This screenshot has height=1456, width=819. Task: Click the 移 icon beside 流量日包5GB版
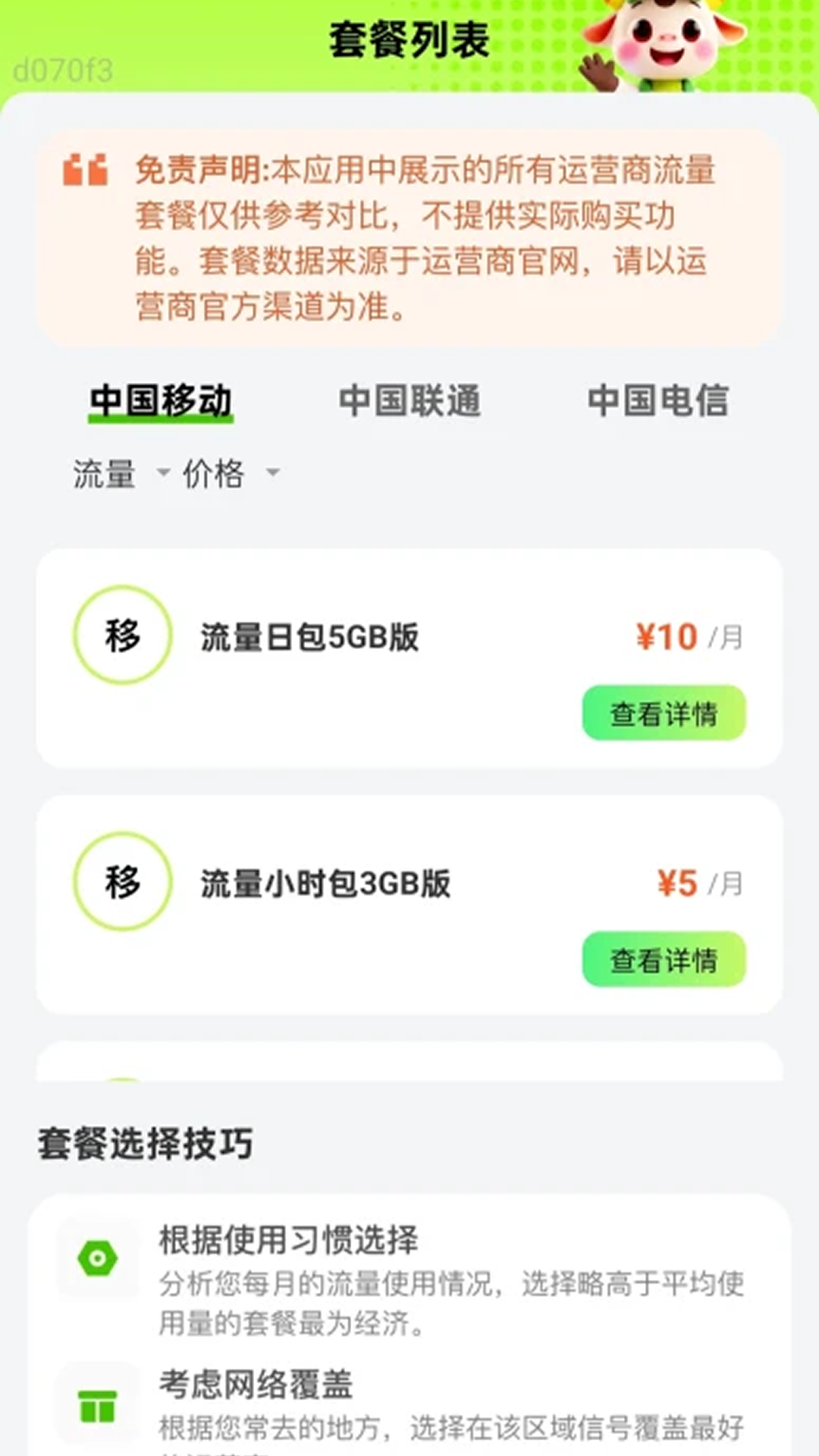tap(121, 637)
